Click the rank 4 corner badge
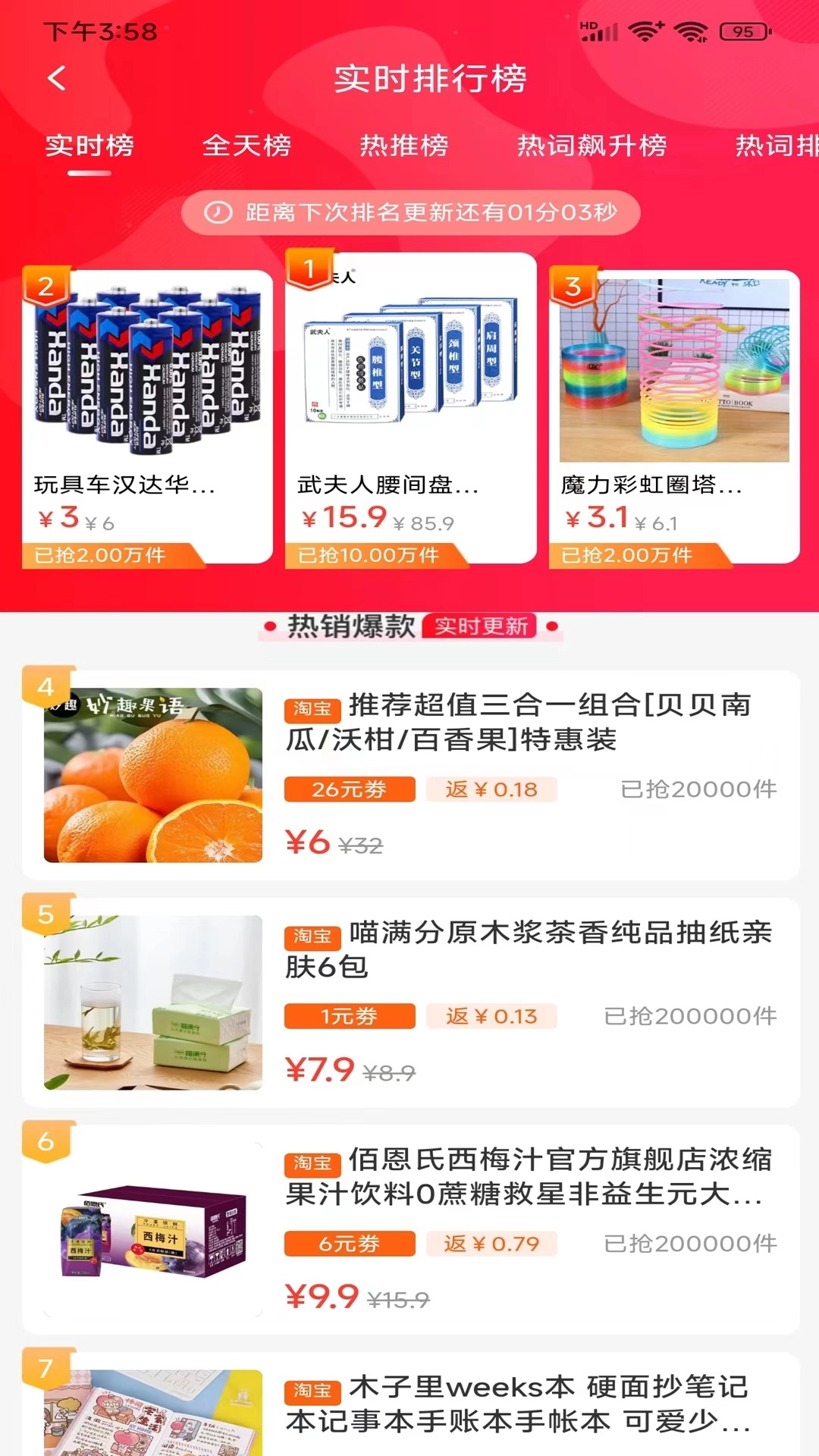The width and height of the screenshot is (819, 1456). (47, 685)
